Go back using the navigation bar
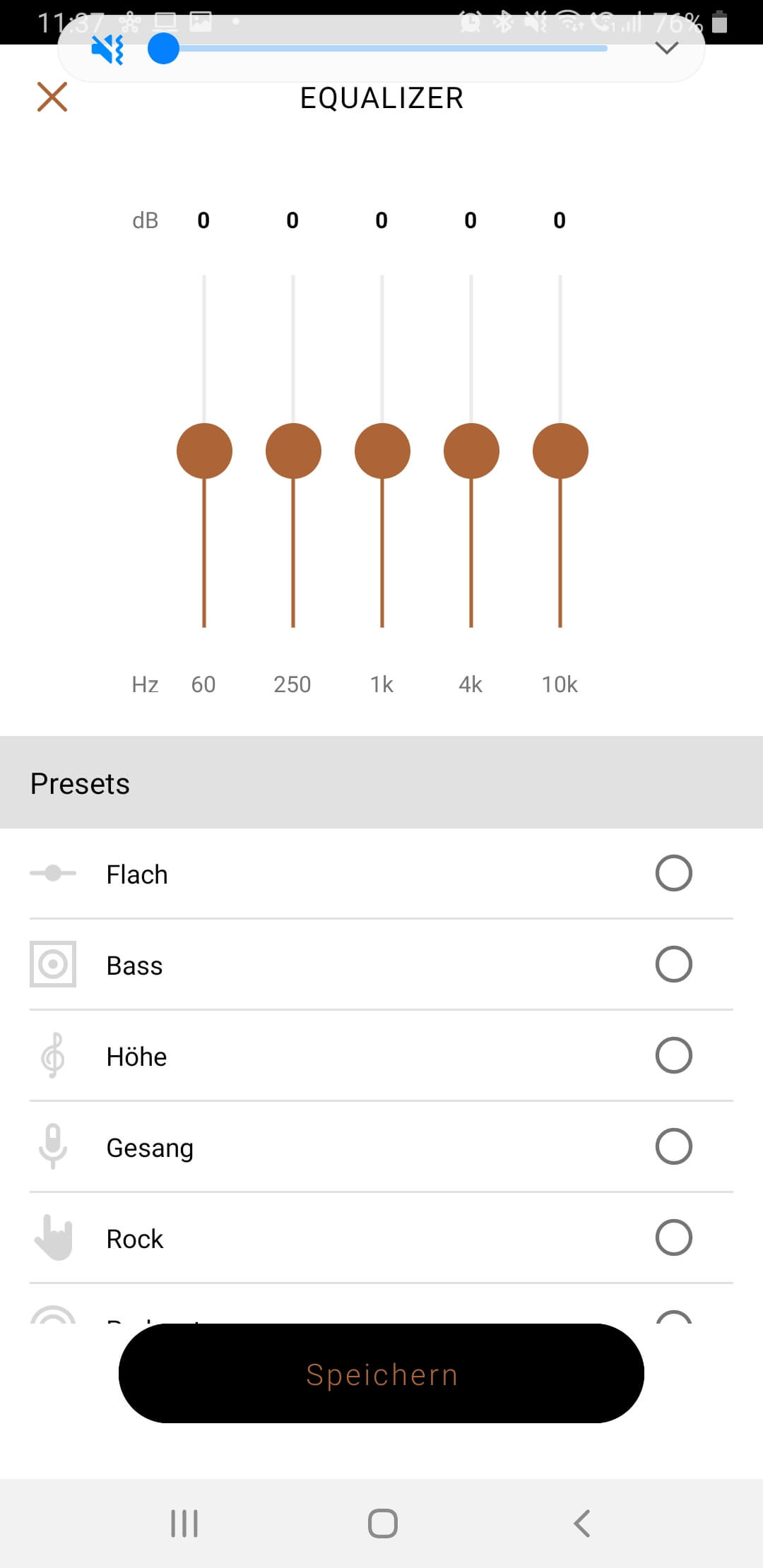This screenshot has height=1568, width=763. (581, 1524)
